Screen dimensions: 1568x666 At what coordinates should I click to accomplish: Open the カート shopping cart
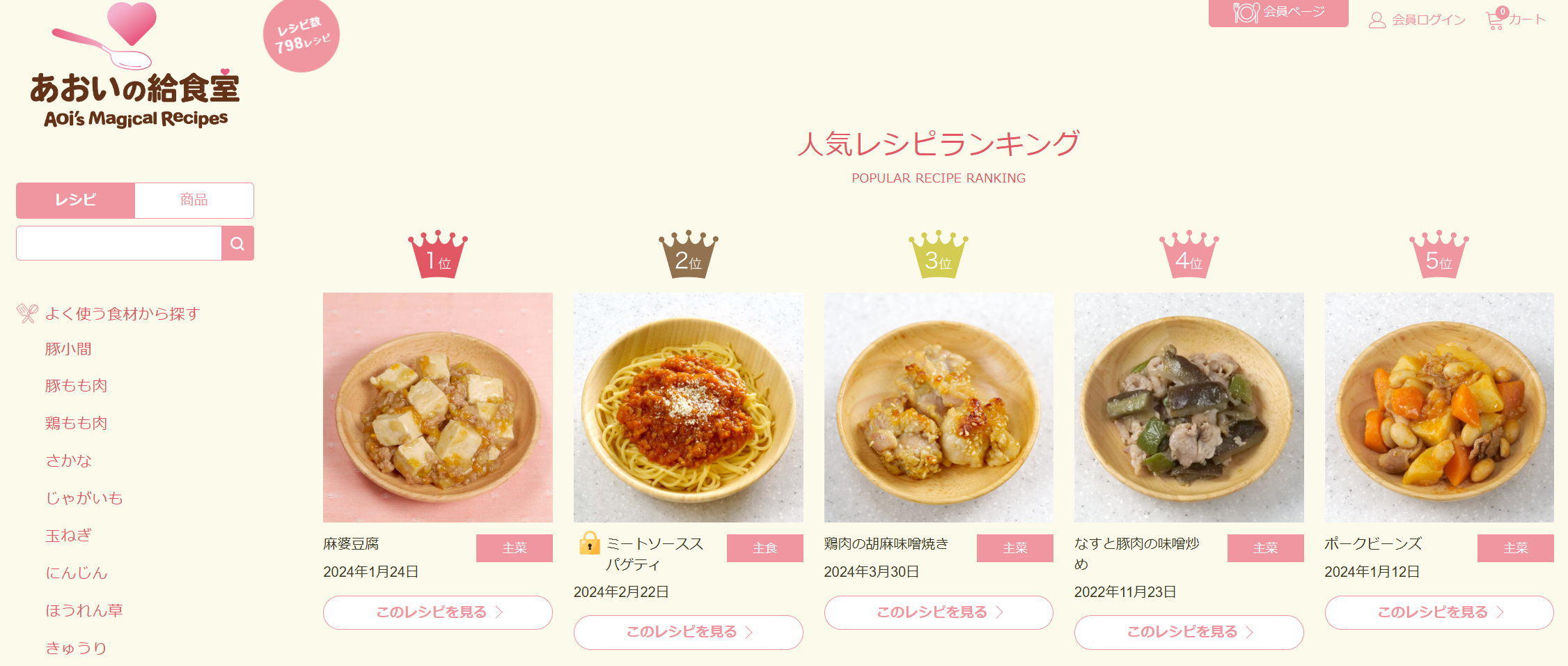click(x=1516, y=20)
